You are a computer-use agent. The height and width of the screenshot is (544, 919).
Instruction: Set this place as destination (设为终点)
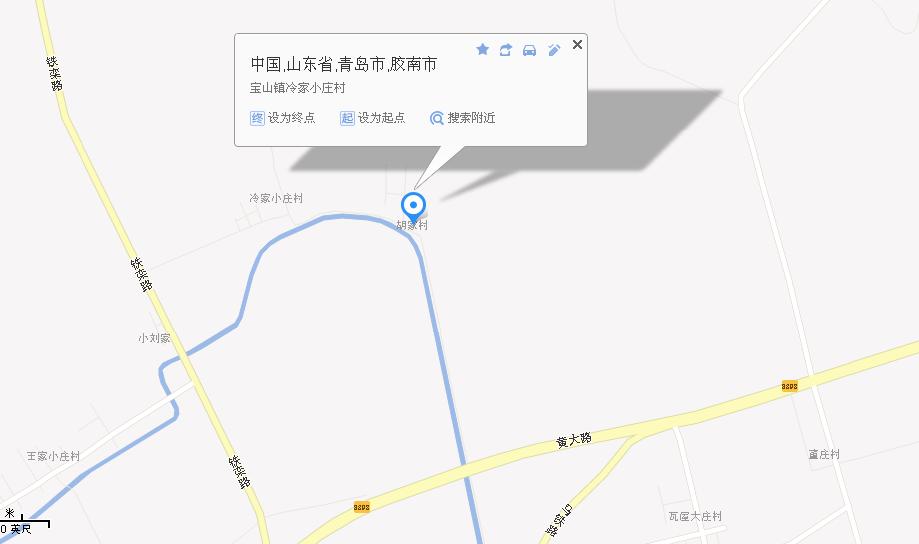(x=283, y=118)
